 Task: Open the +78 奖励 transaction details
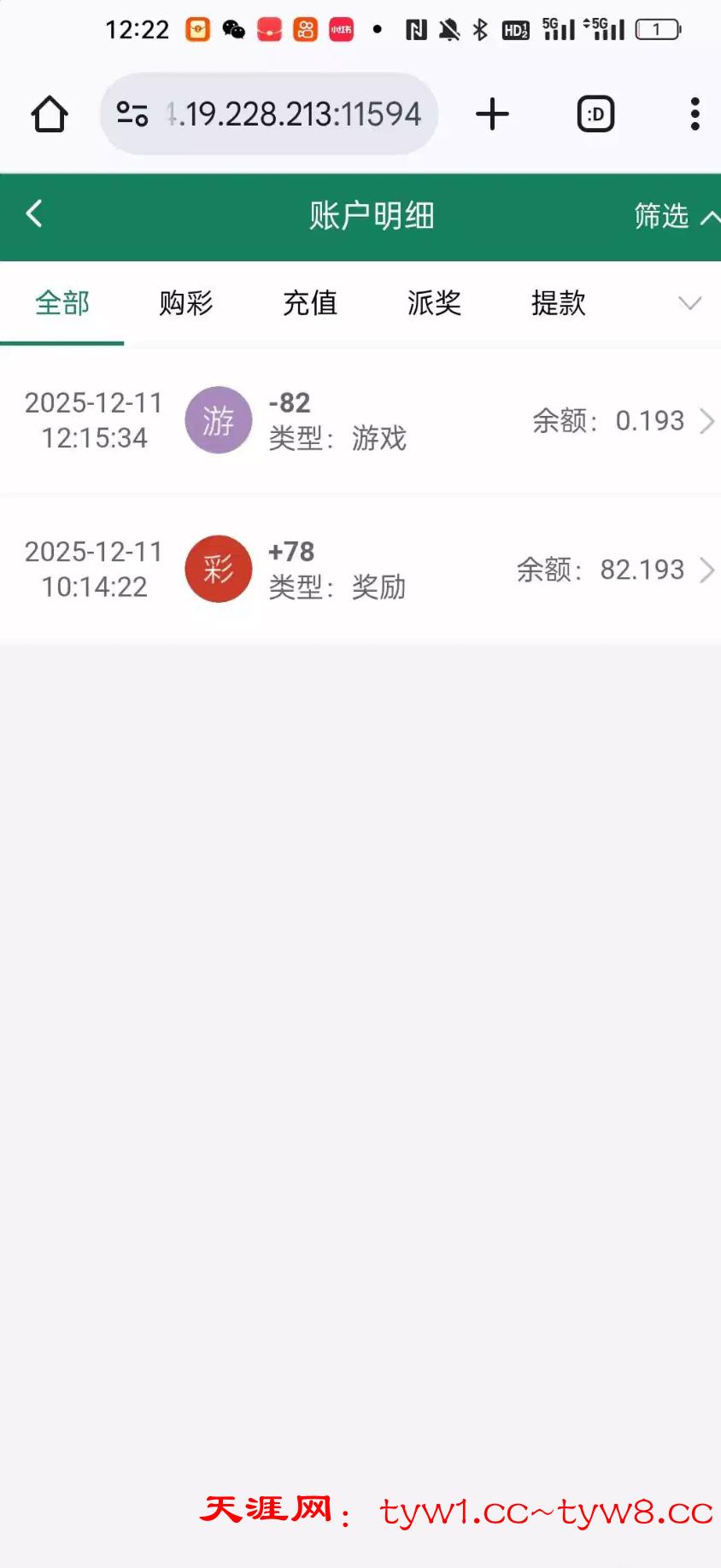point(360,570)
